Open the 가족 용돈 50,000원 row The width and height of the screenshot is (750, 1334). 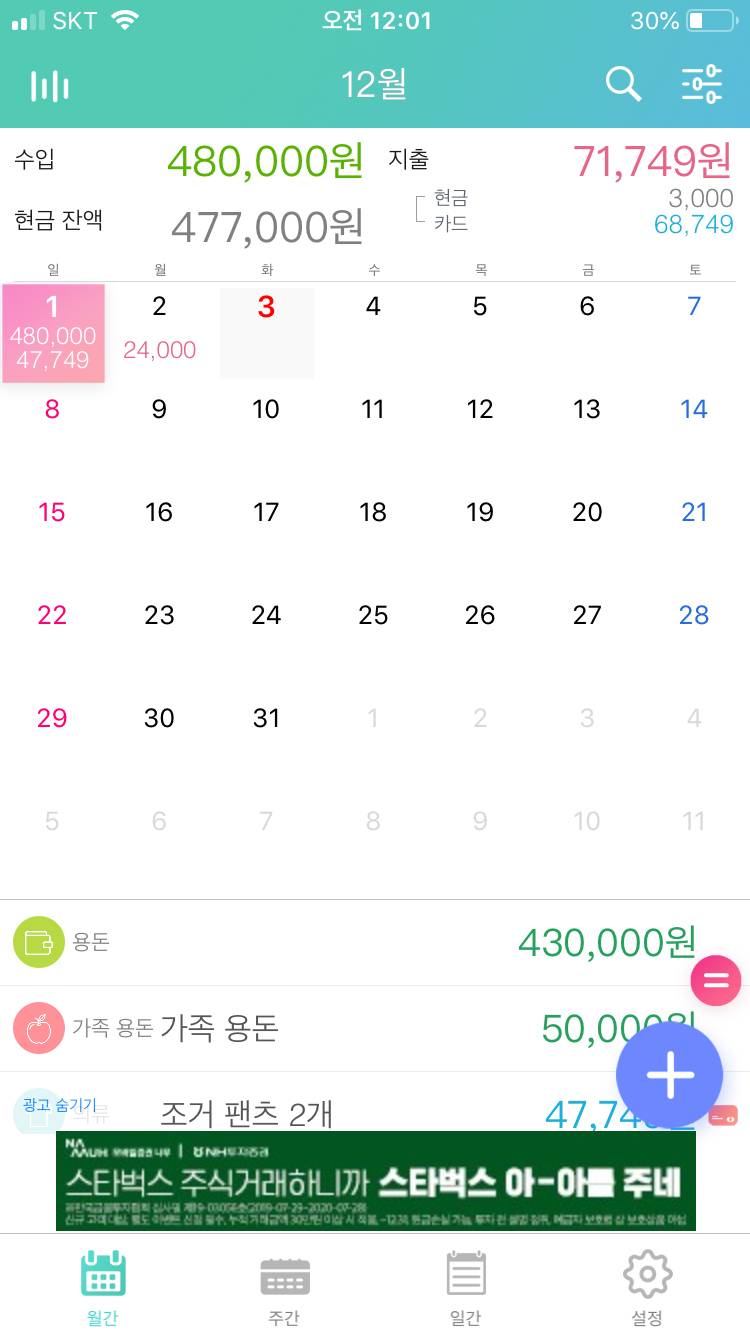[x=375, y=1027]
